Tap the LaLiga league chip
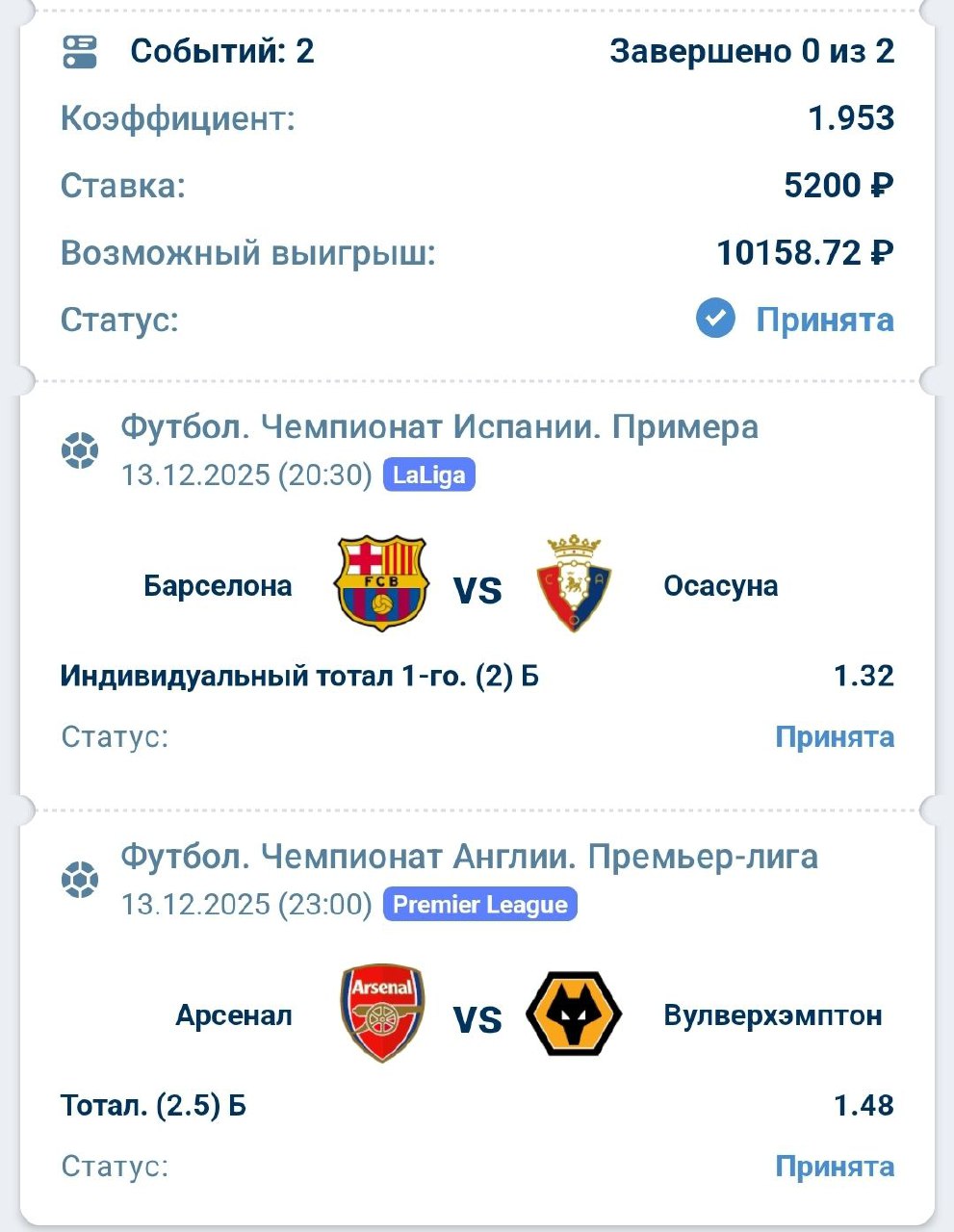Screen dimensions: 954x1232 pos(428,475)
